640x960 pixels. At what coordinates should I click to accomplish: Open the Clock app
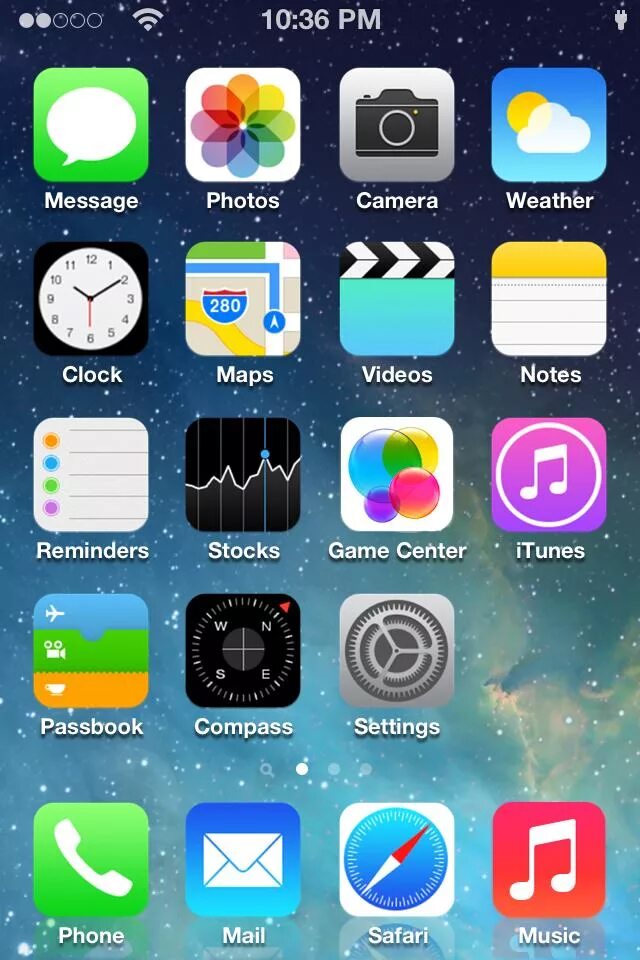91,299
